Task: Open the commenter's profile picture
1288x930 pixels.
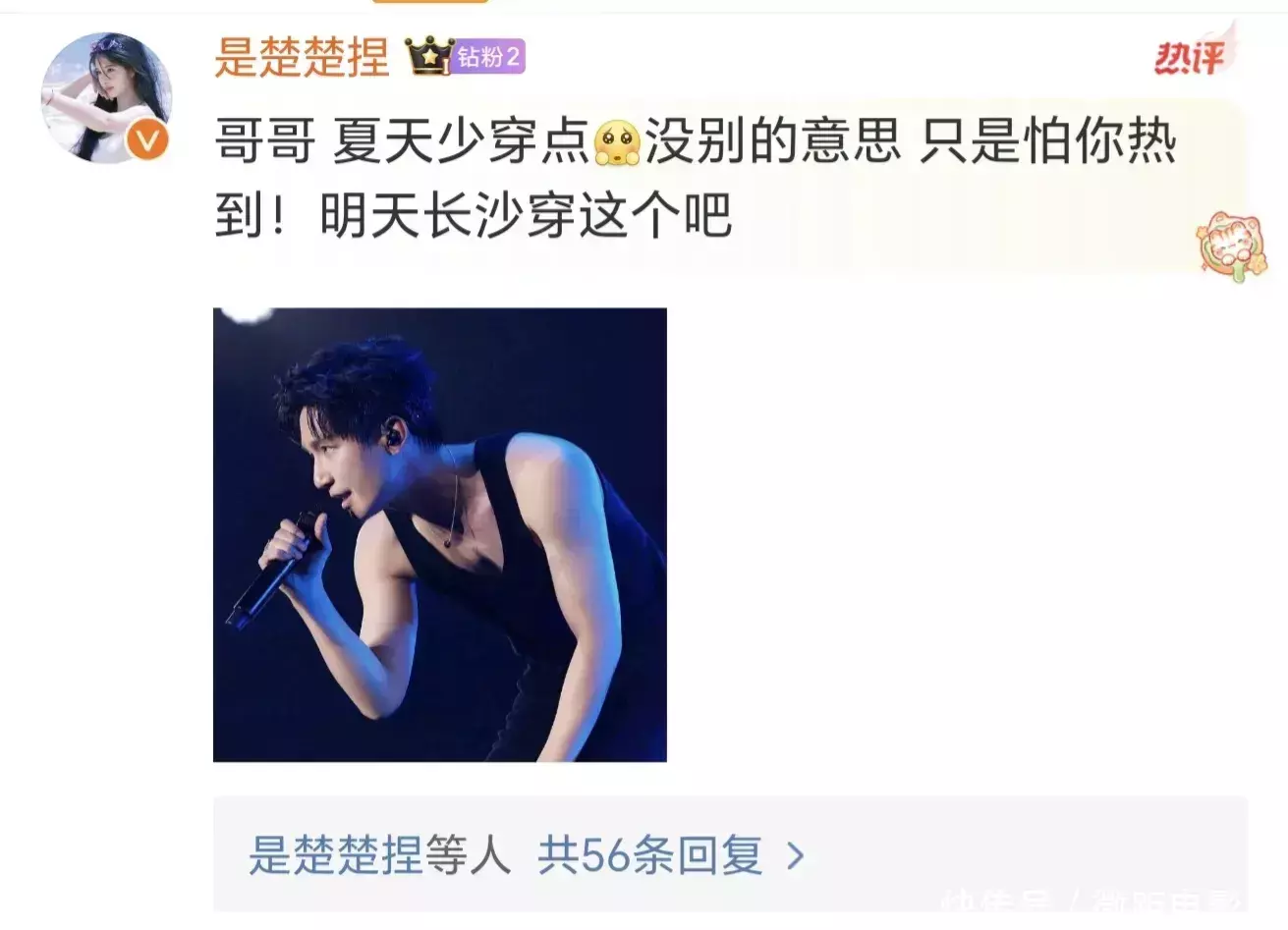Action: click(x=106, y=96)
